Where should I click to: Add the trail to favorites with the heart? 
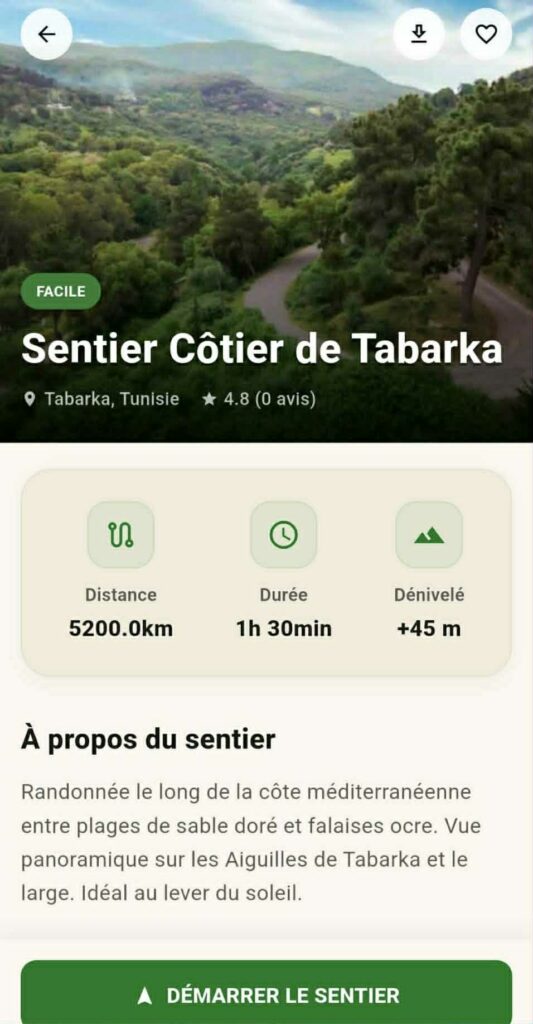(x=486, y=34)
